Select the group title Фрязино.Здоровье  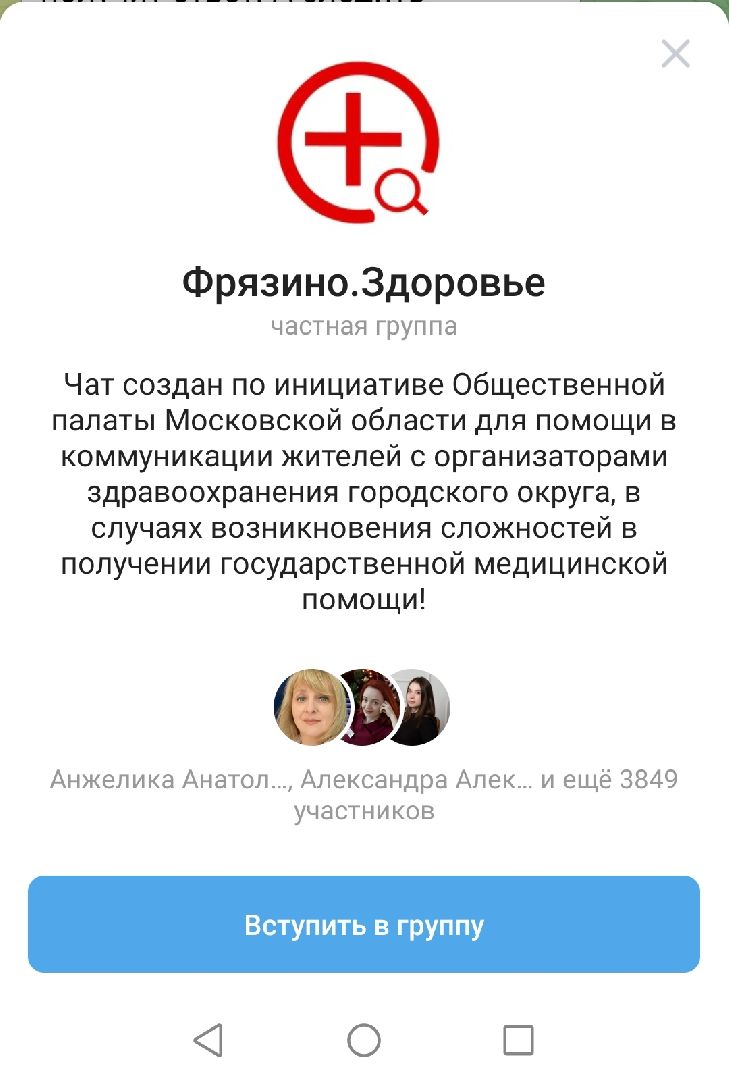click(364, 285)
